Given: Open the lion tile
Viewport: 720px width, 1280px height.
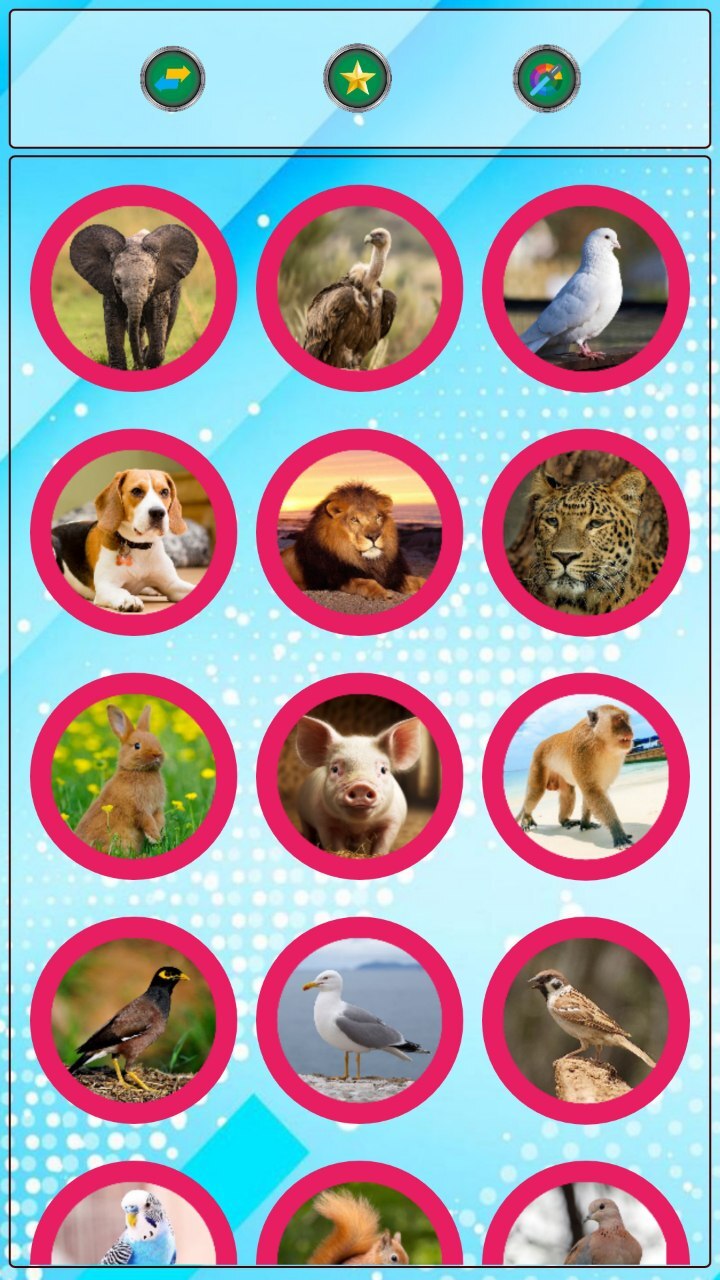Looking at the screenshot, I should point(359,532).
